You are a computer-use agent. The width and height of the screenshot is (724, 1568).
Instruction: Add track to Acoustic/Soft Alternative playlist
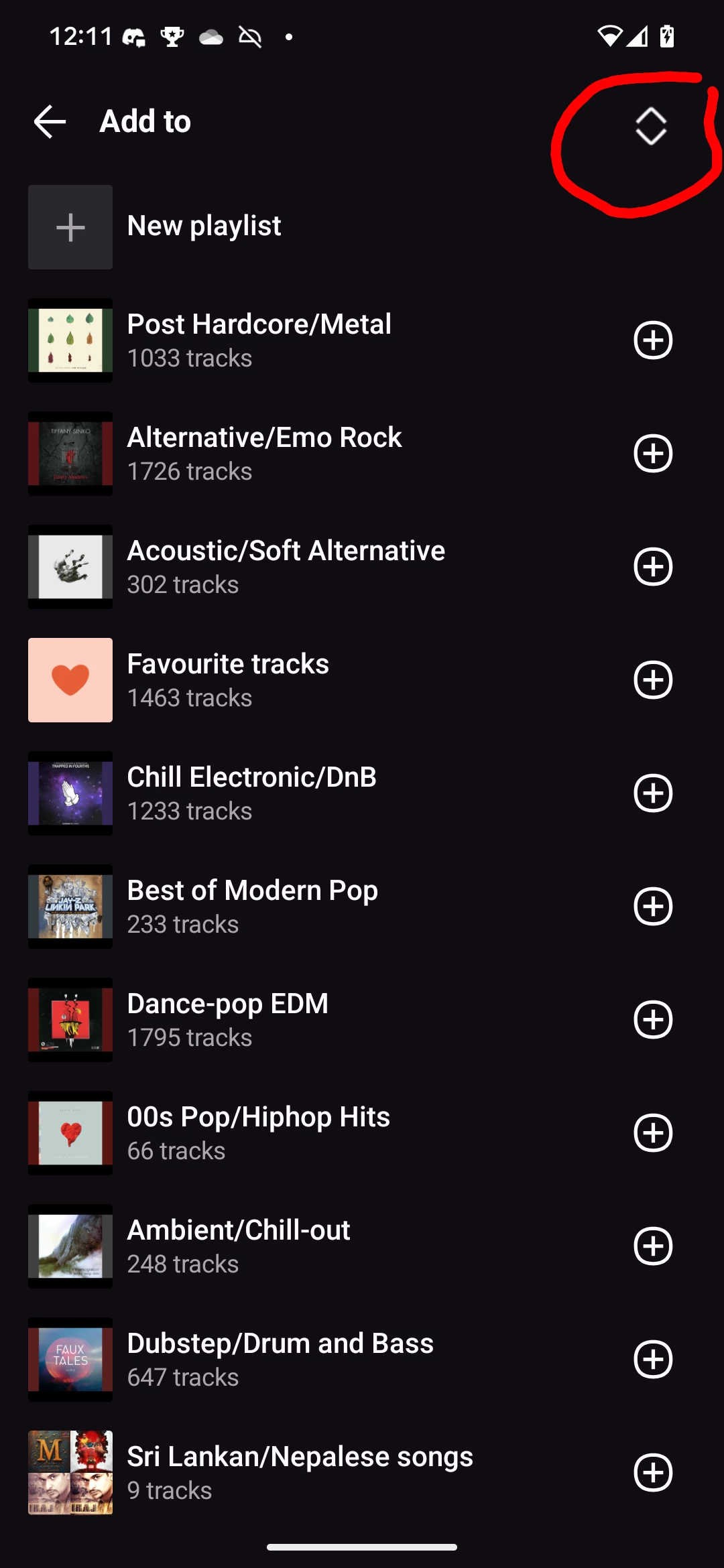[653, 567]
